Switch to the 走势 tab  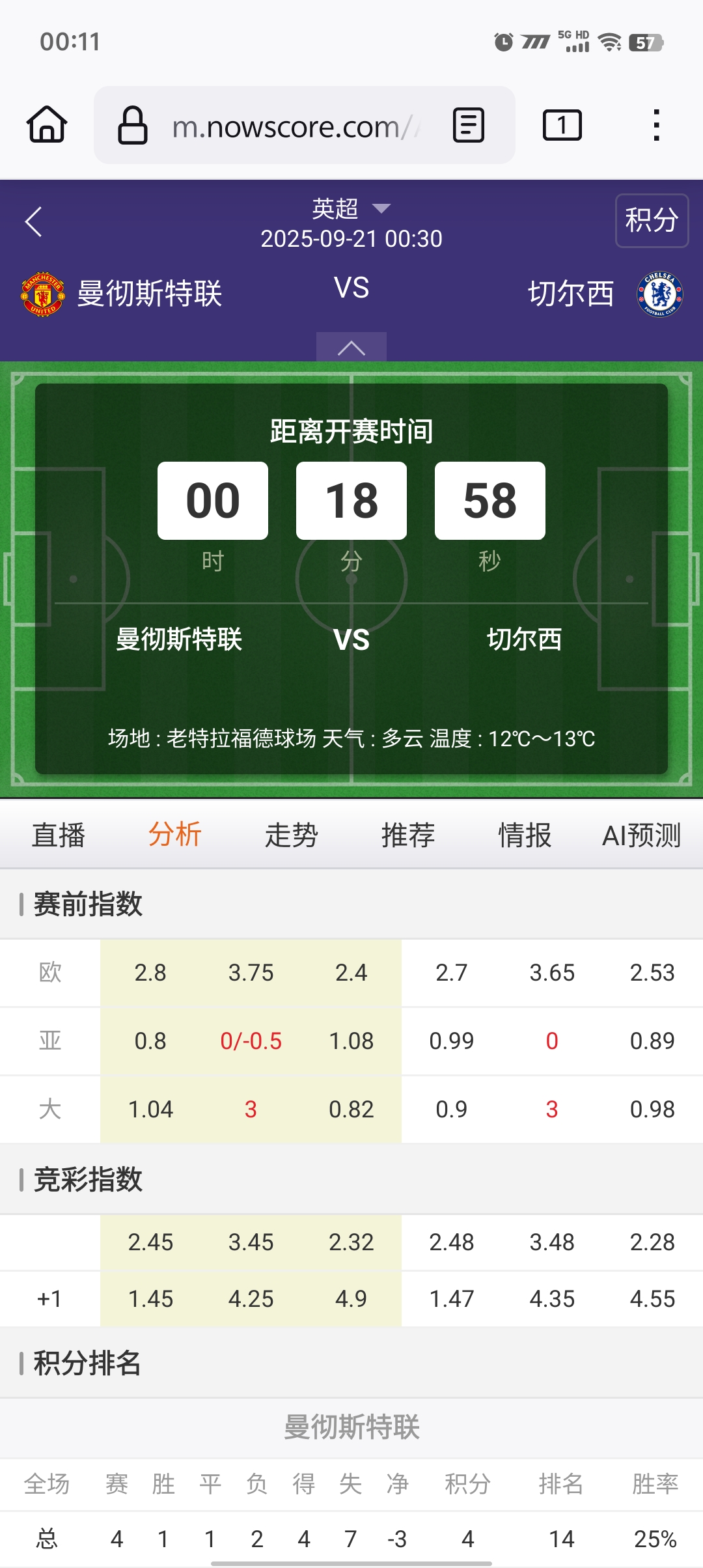point(292,835)
